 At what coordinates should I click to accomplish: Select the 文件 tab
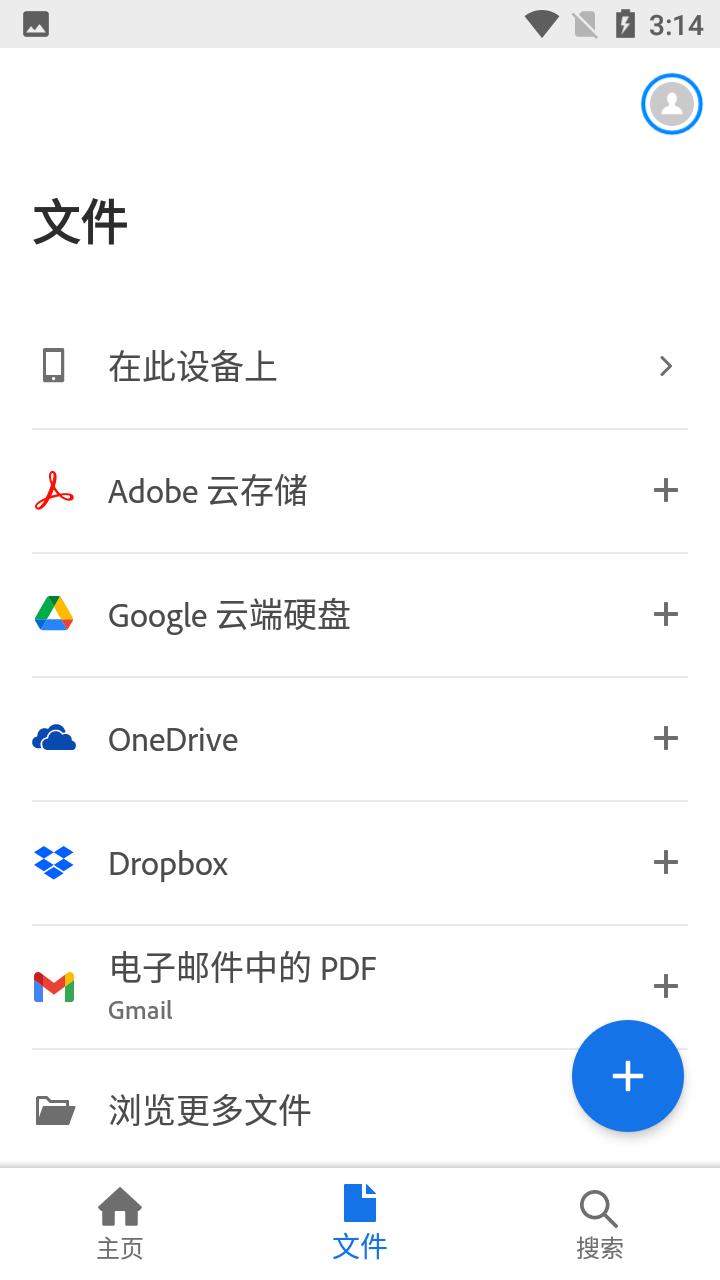pyautogui.click(x=360, y=1220)
